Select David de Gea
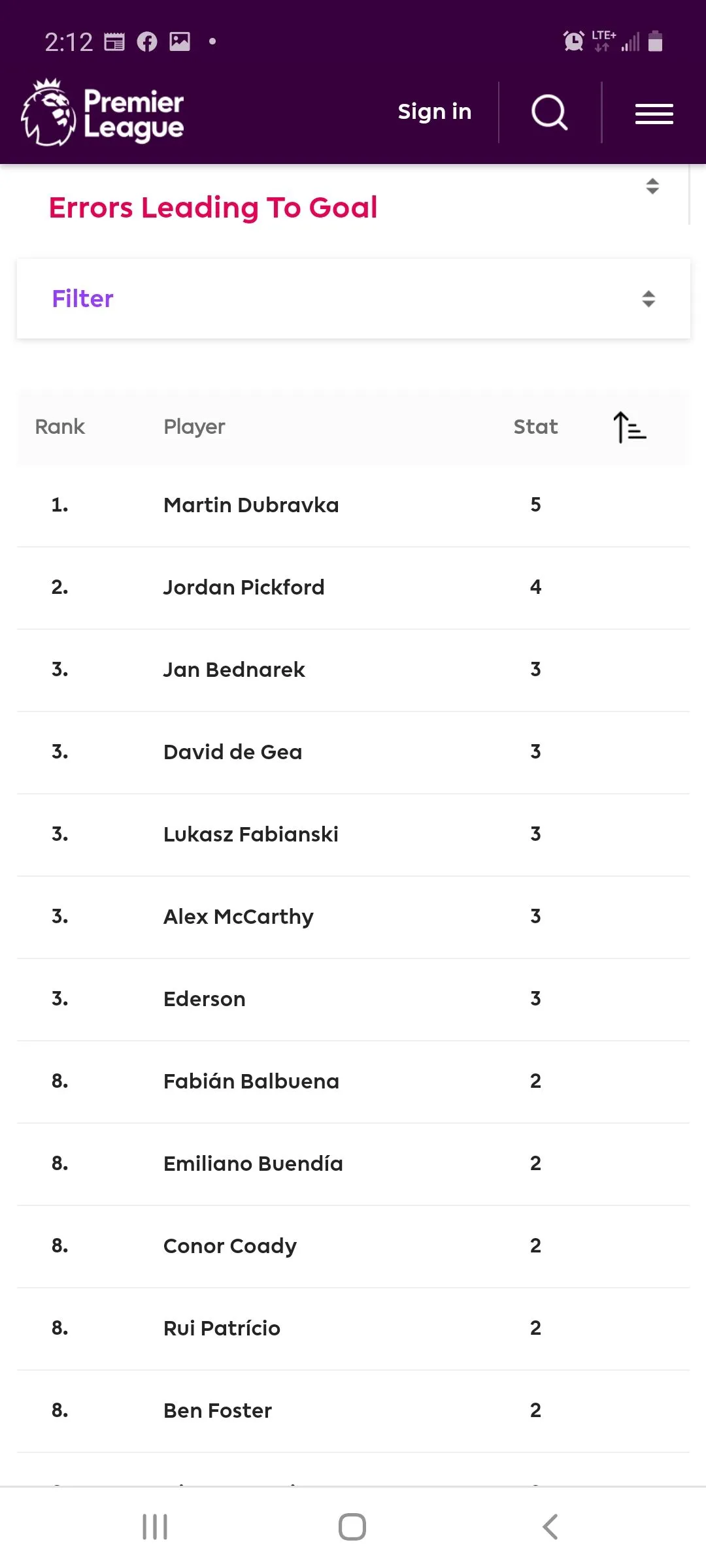Image resolution: width=706 pixels, height=1568 pixels. tap(233, 752)
